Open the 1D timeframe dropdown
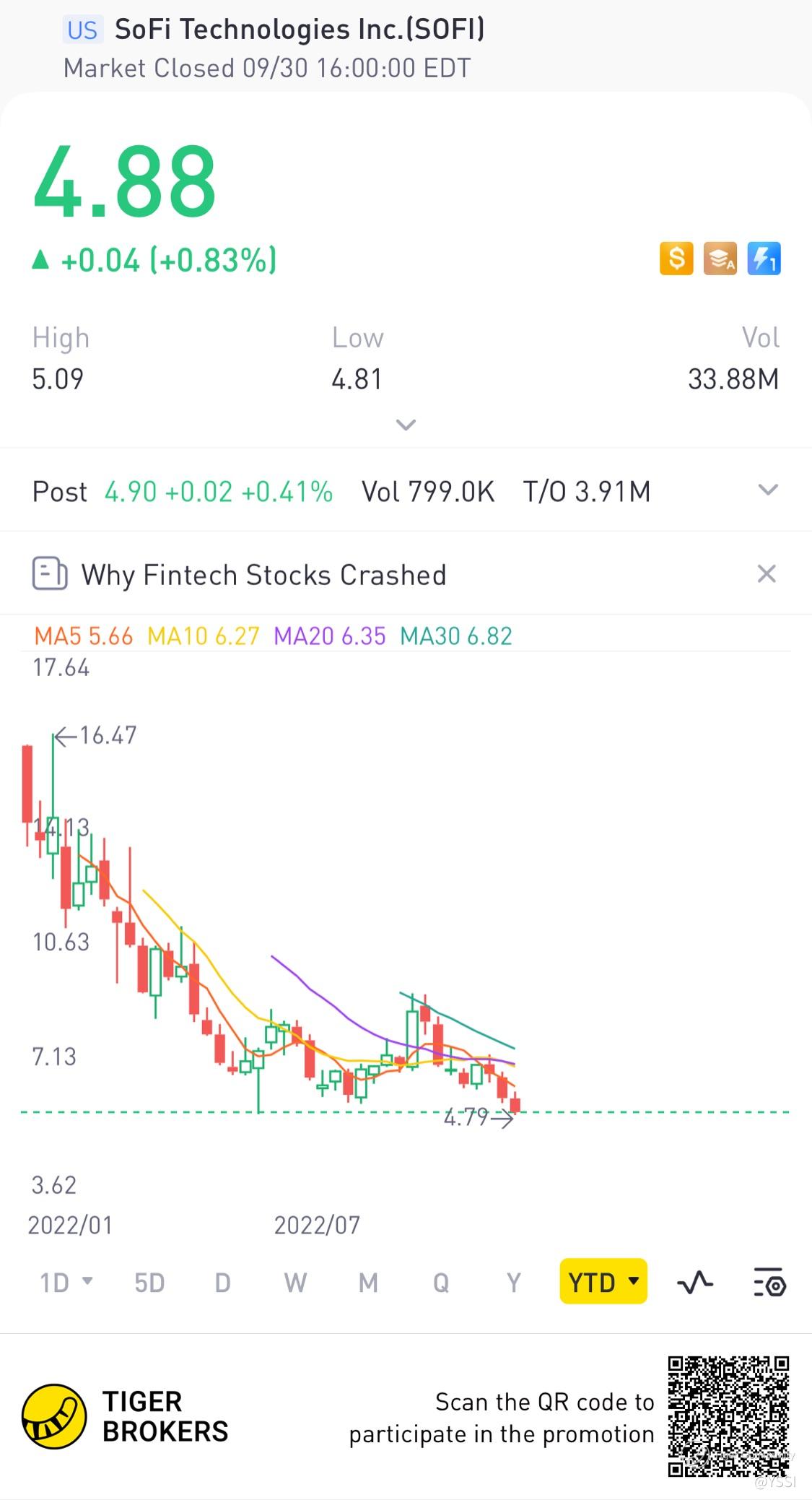This screenshot has width=812, height=1500. tap(66, 1283)
